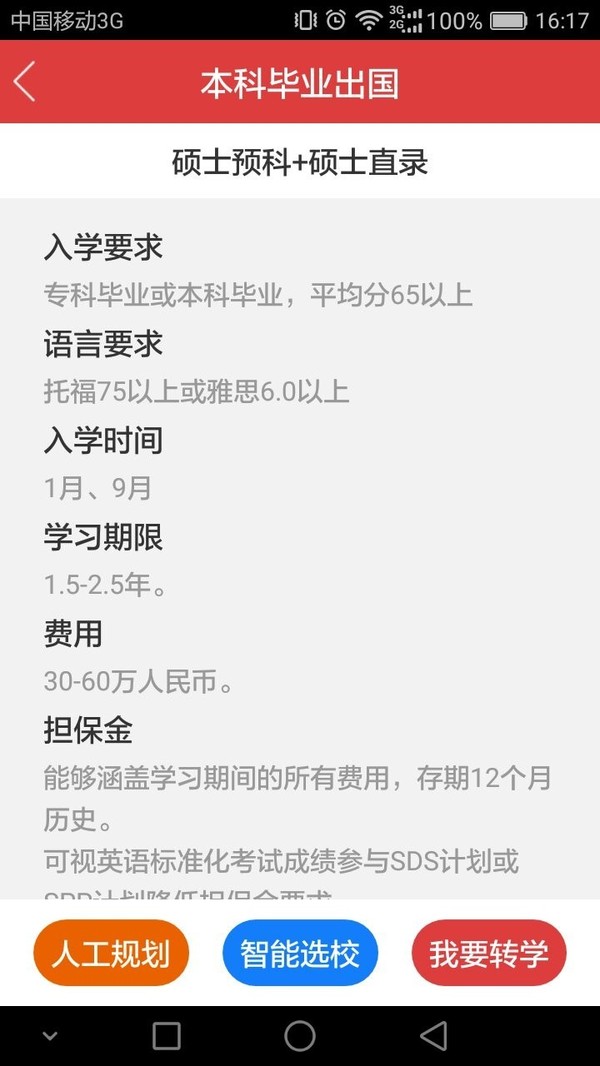
Task: Tap the system home button
Action: (x=300, y=1036)
